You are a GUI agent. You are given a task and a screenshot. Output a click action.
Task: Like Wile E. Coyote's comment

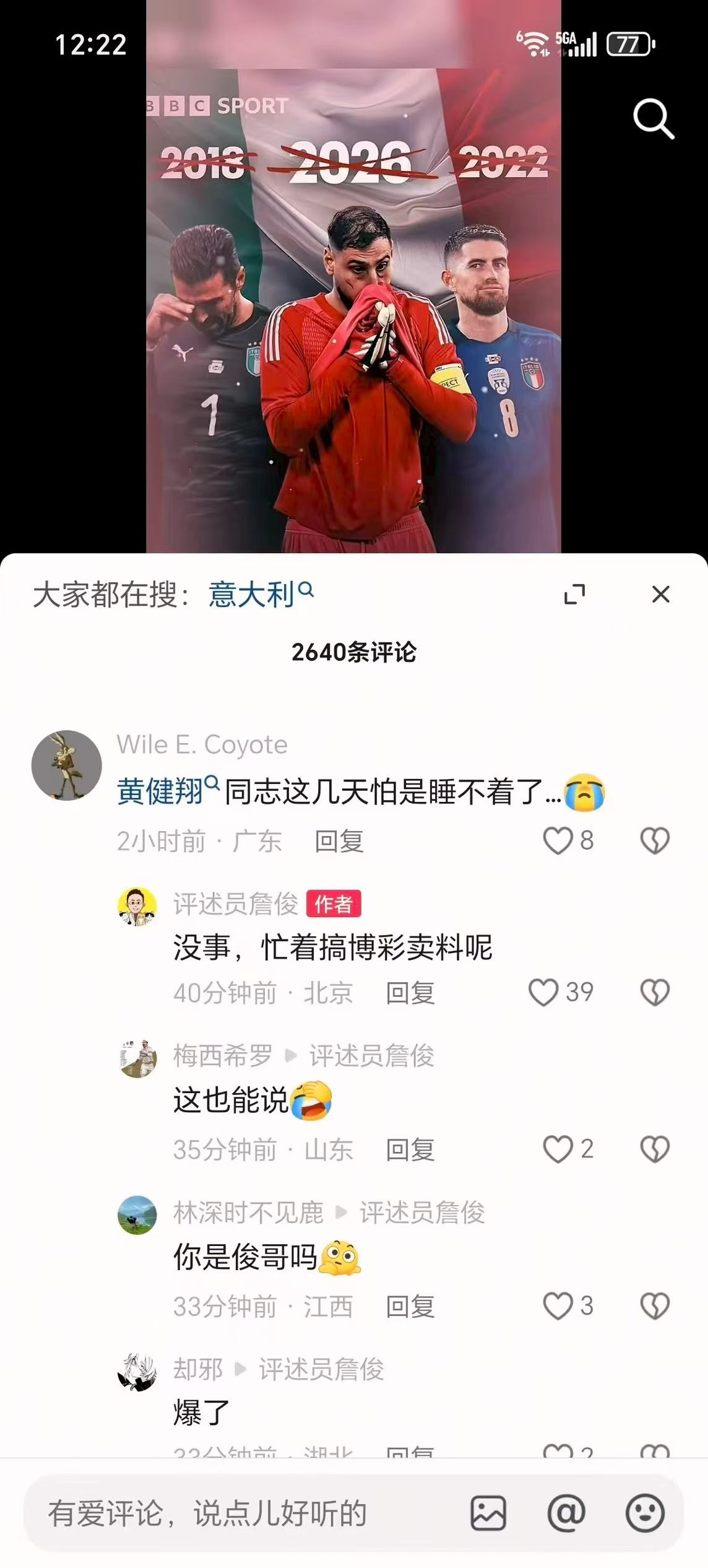558,841
